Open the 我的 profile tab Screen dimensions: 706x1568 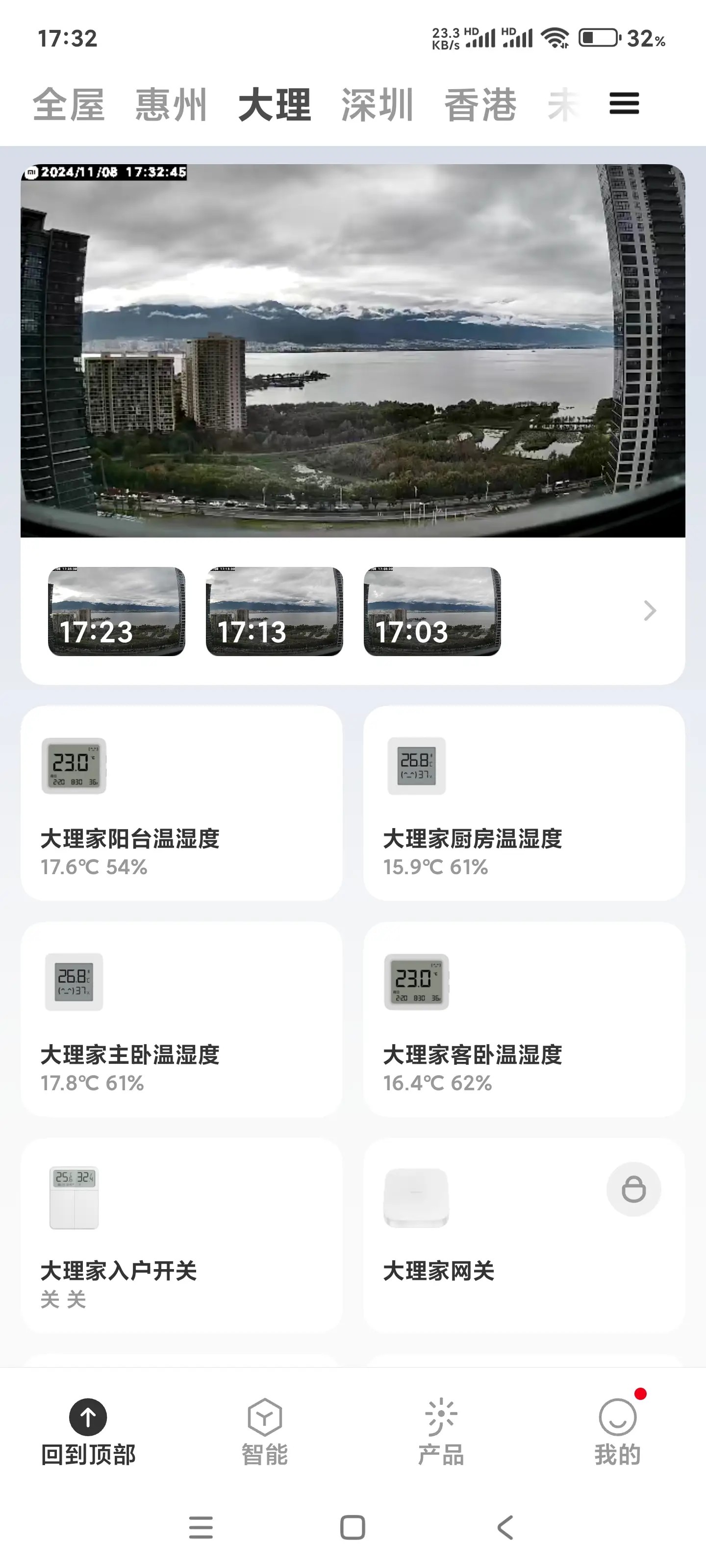(x=617, y=1432)
